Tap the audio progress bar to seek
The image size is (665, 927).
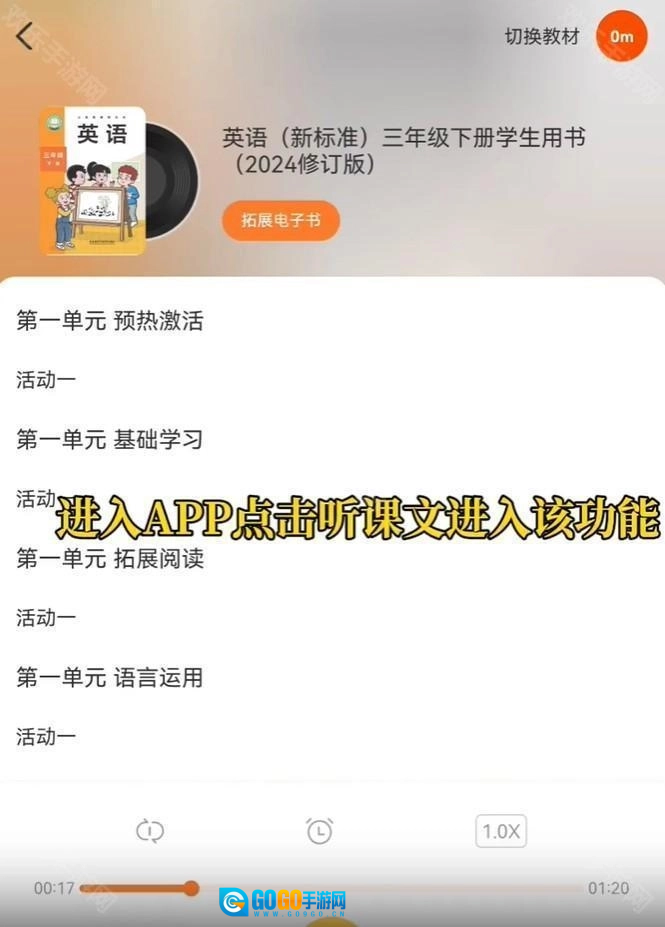coord(400,888)
